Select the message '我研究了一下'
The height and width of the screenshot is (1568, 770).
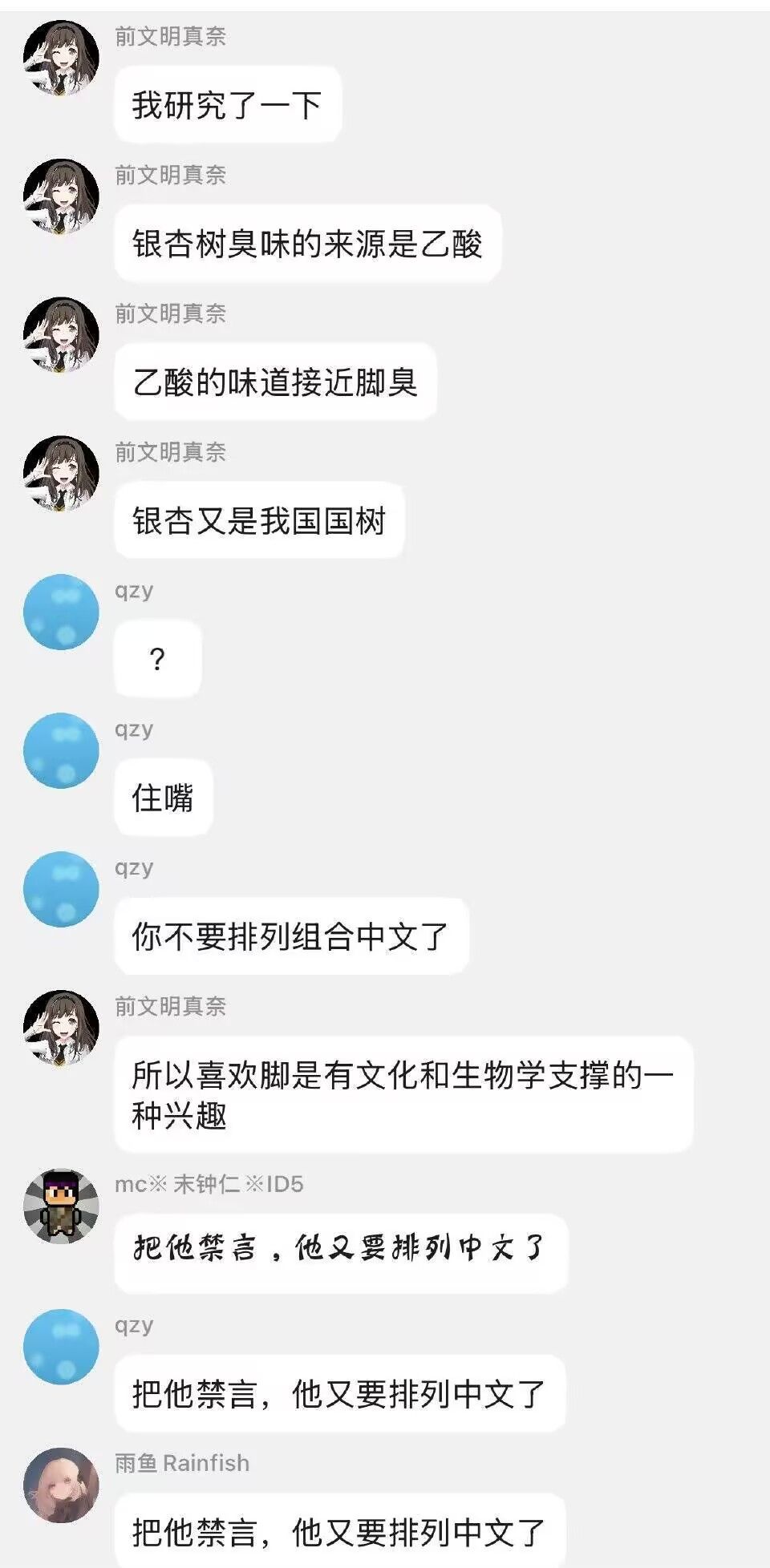pyautogui.click(x=229, y=101)
